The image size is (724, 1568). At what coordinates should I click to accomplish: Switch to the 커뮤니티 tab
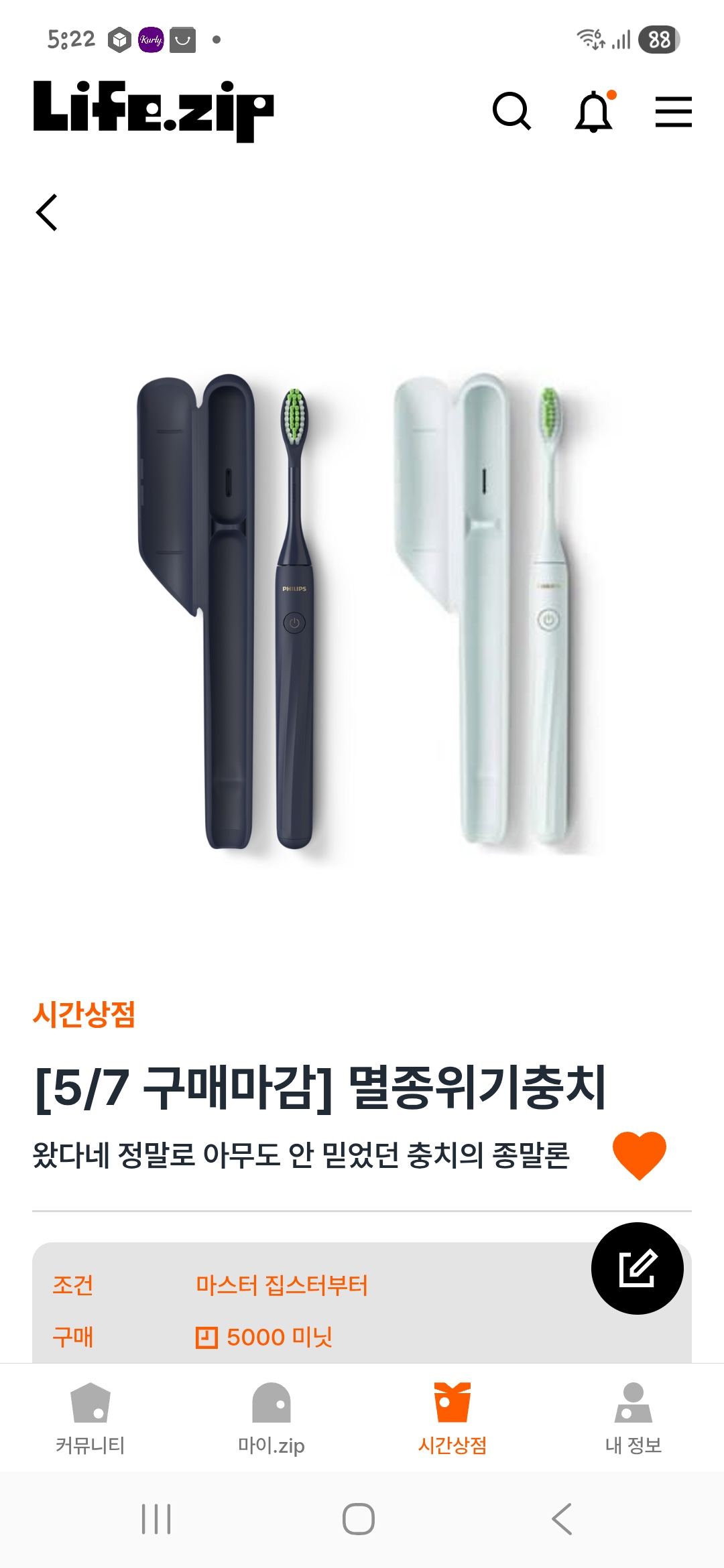coord(90,1419)
